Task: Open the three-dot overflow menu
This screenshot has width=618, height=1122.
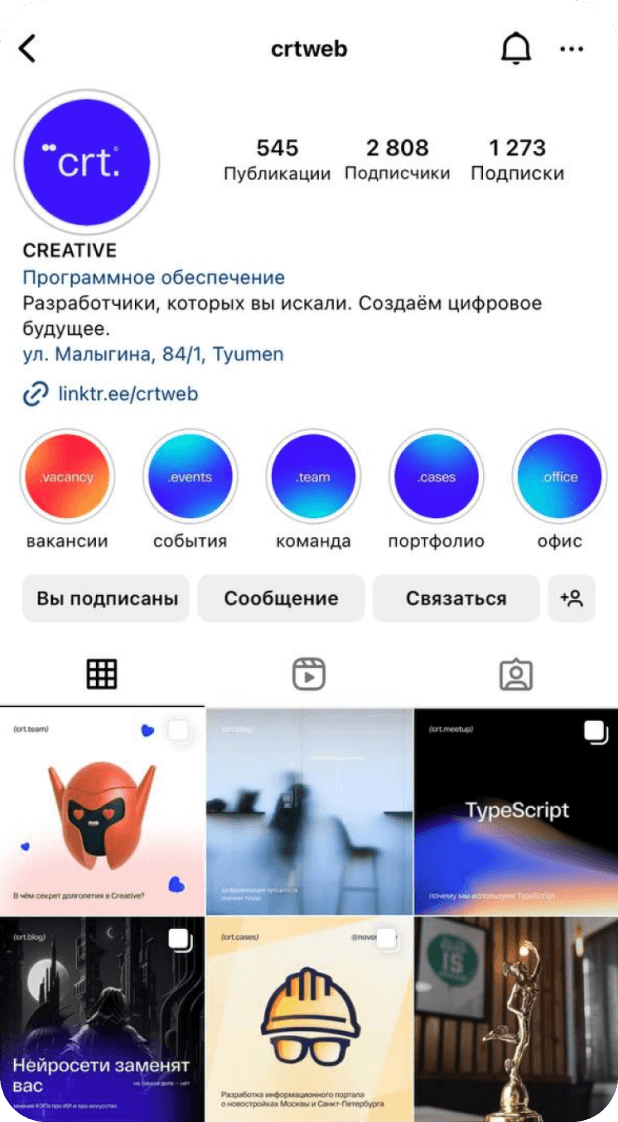Action: point(572,49)
